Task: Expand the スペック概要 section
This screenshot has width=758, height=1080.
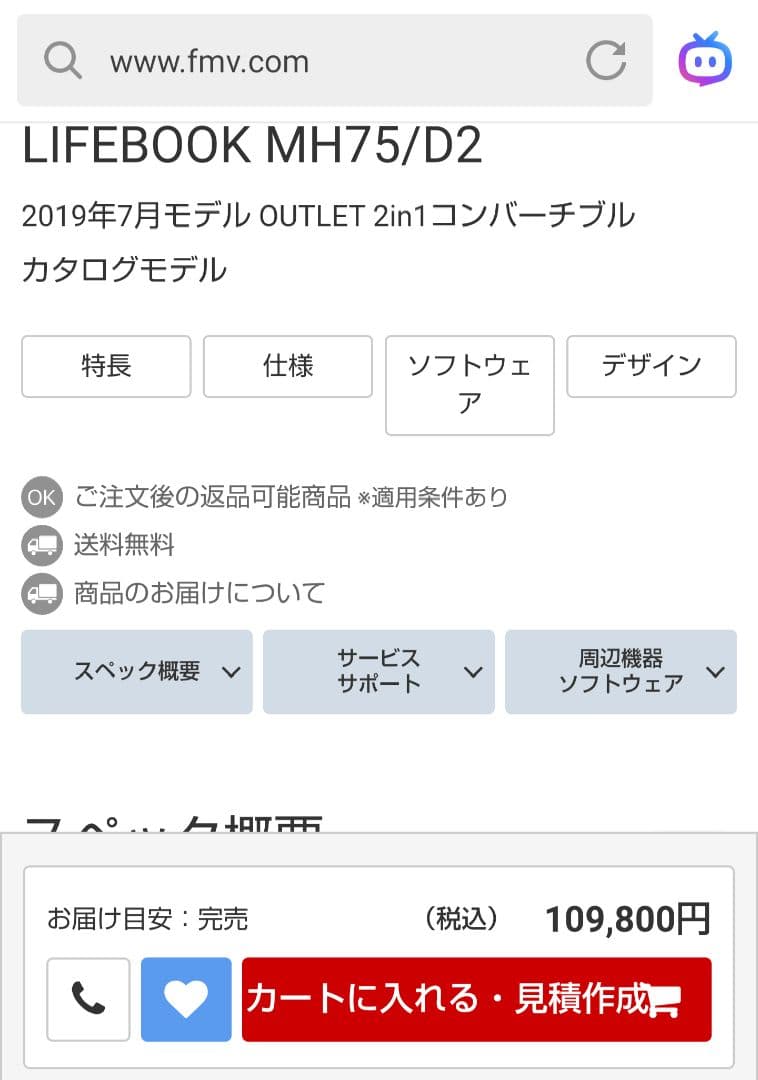Action: (x=137, y=672)
